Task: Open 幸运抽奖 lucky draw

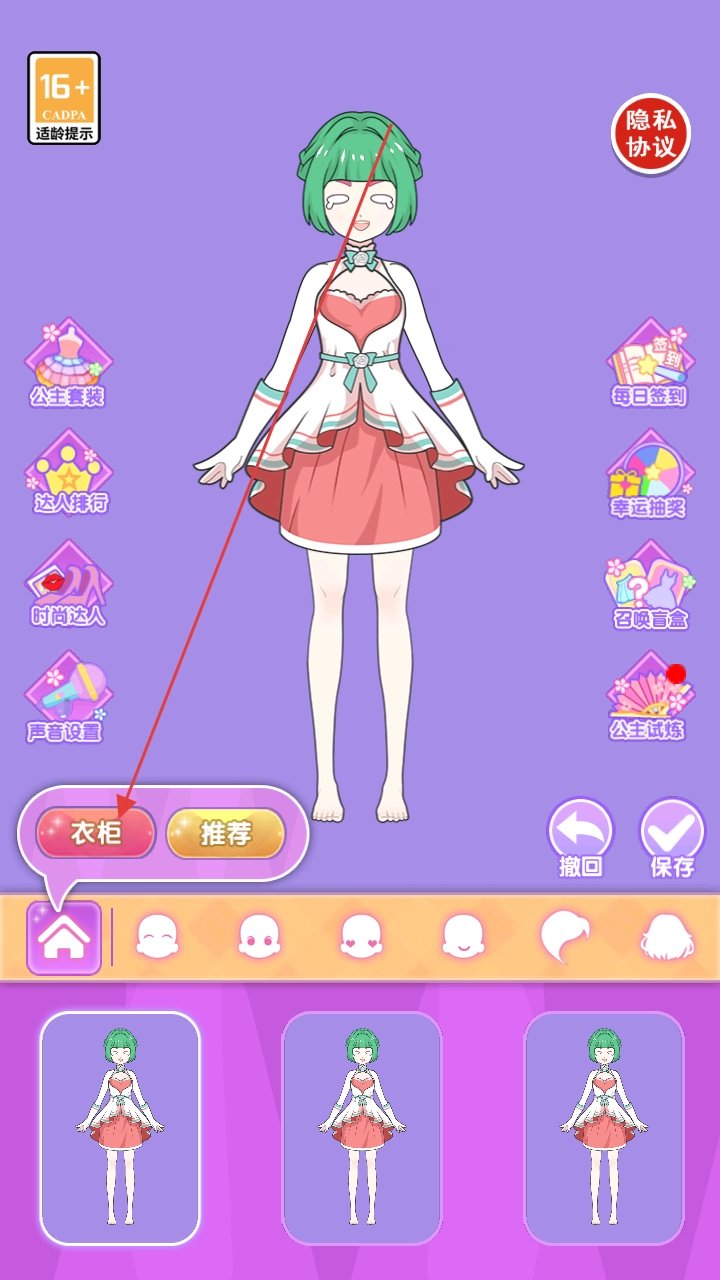Action: click(648, 476)
